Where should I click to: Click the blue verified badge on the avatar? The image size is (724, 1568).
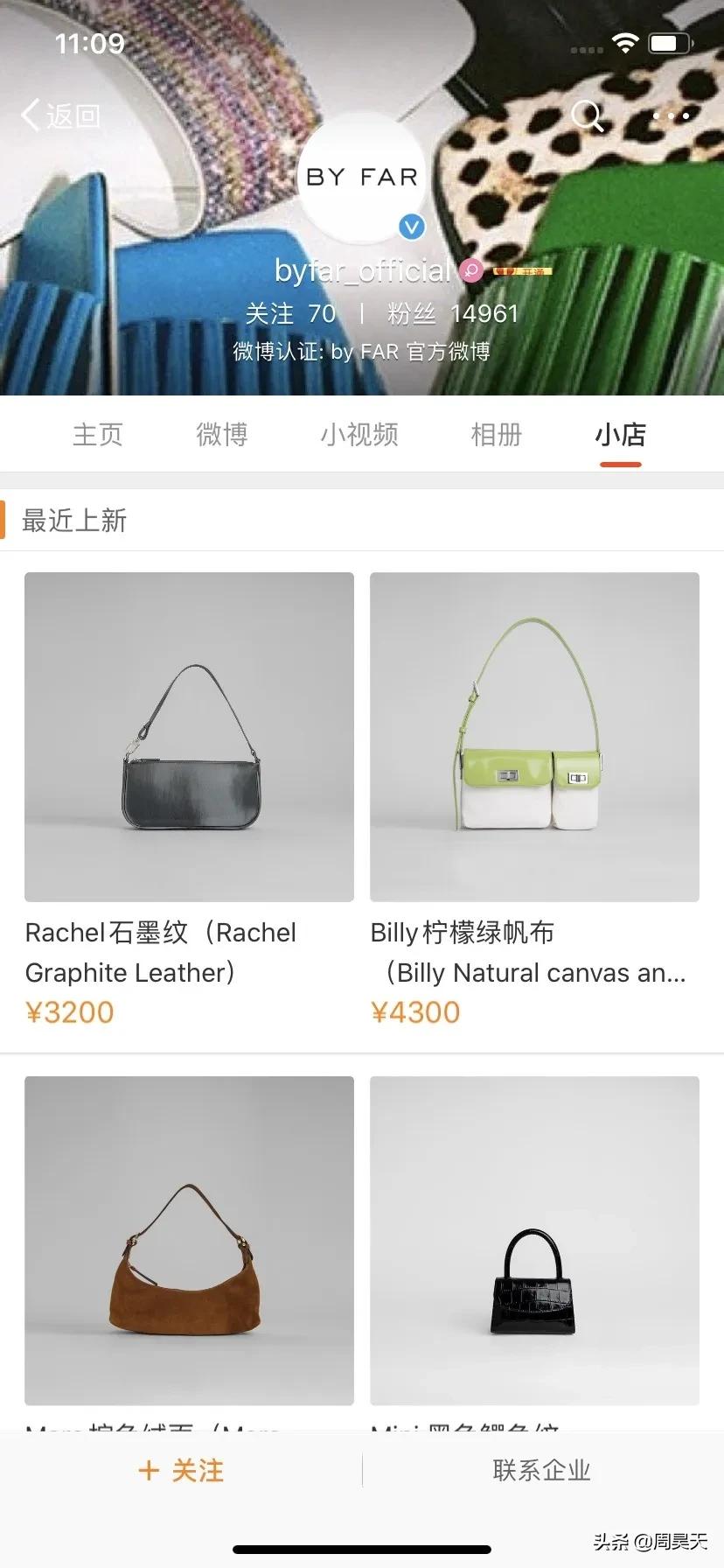411,226
